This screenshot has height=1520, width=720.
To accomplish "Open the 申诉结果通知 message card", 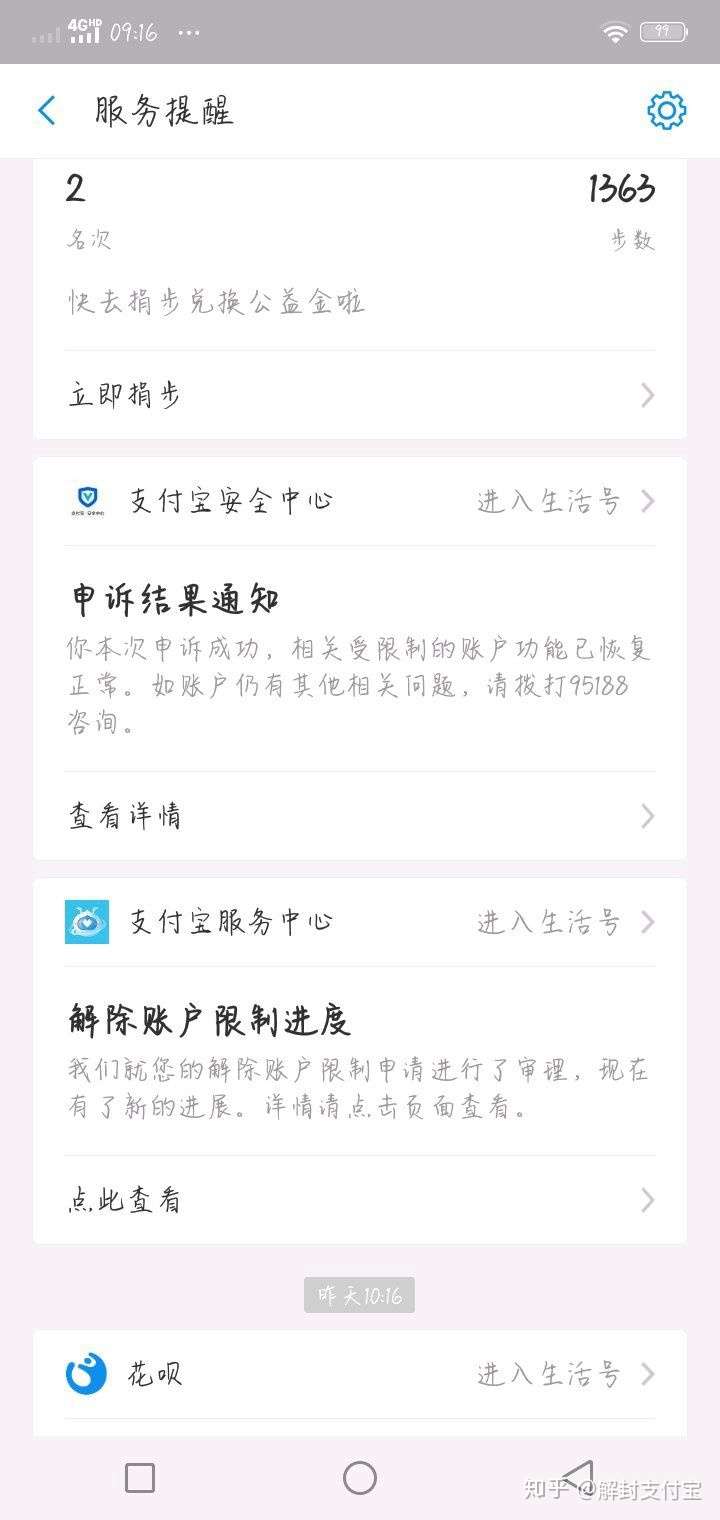I will pos(175,598).
